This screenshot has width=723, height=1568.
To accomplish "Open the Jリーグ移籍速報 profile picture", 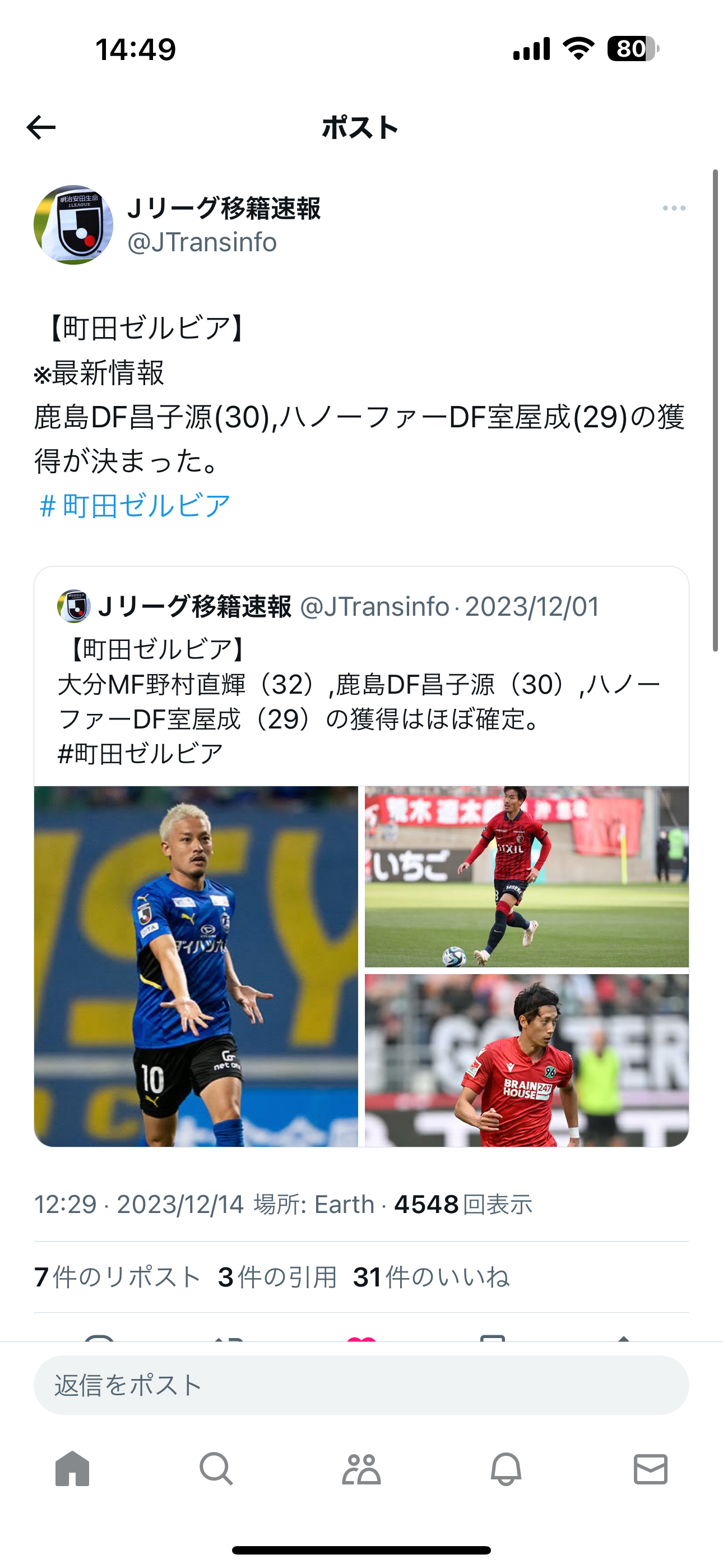I will coord(73,225).
